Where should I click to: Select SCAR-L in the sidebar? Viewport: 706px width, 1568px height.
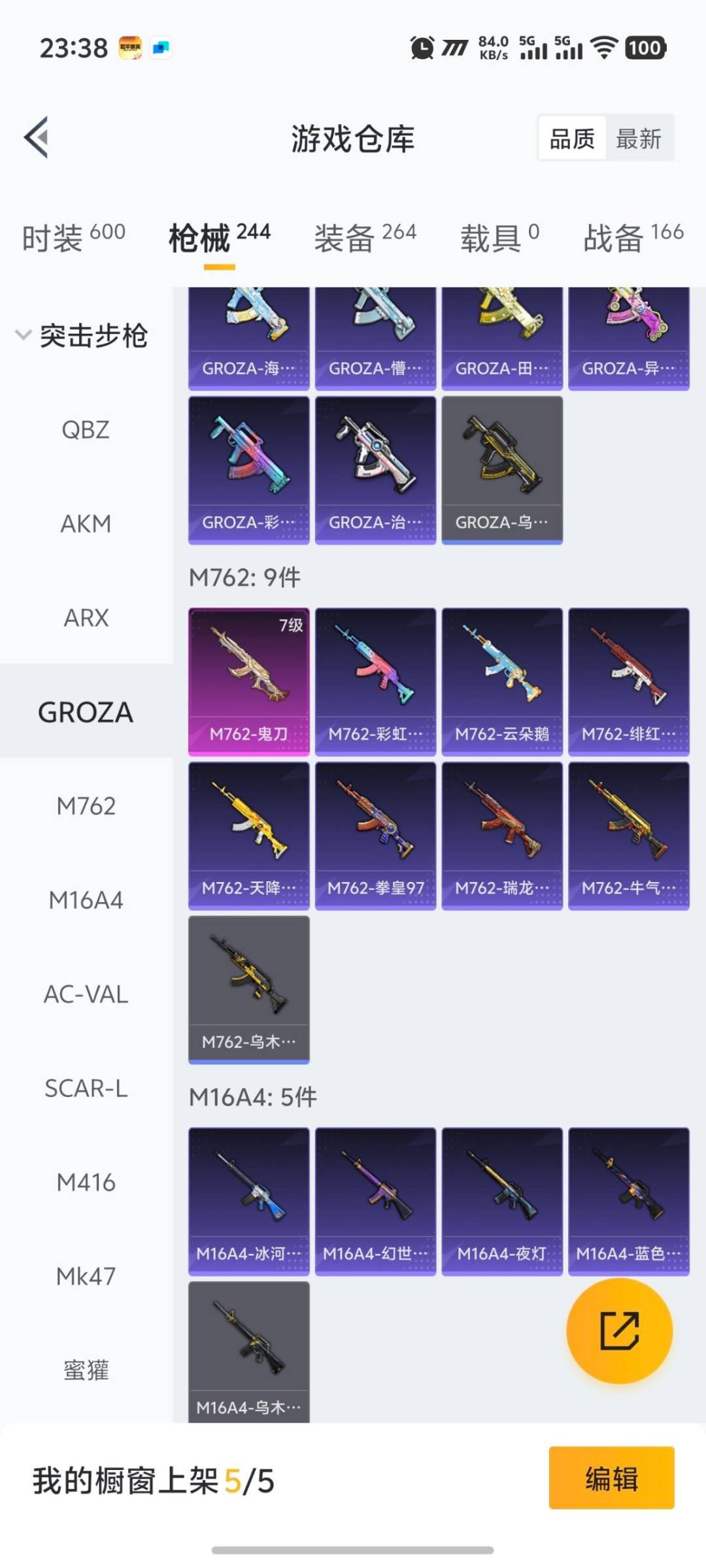click(x=86, y=1088)
